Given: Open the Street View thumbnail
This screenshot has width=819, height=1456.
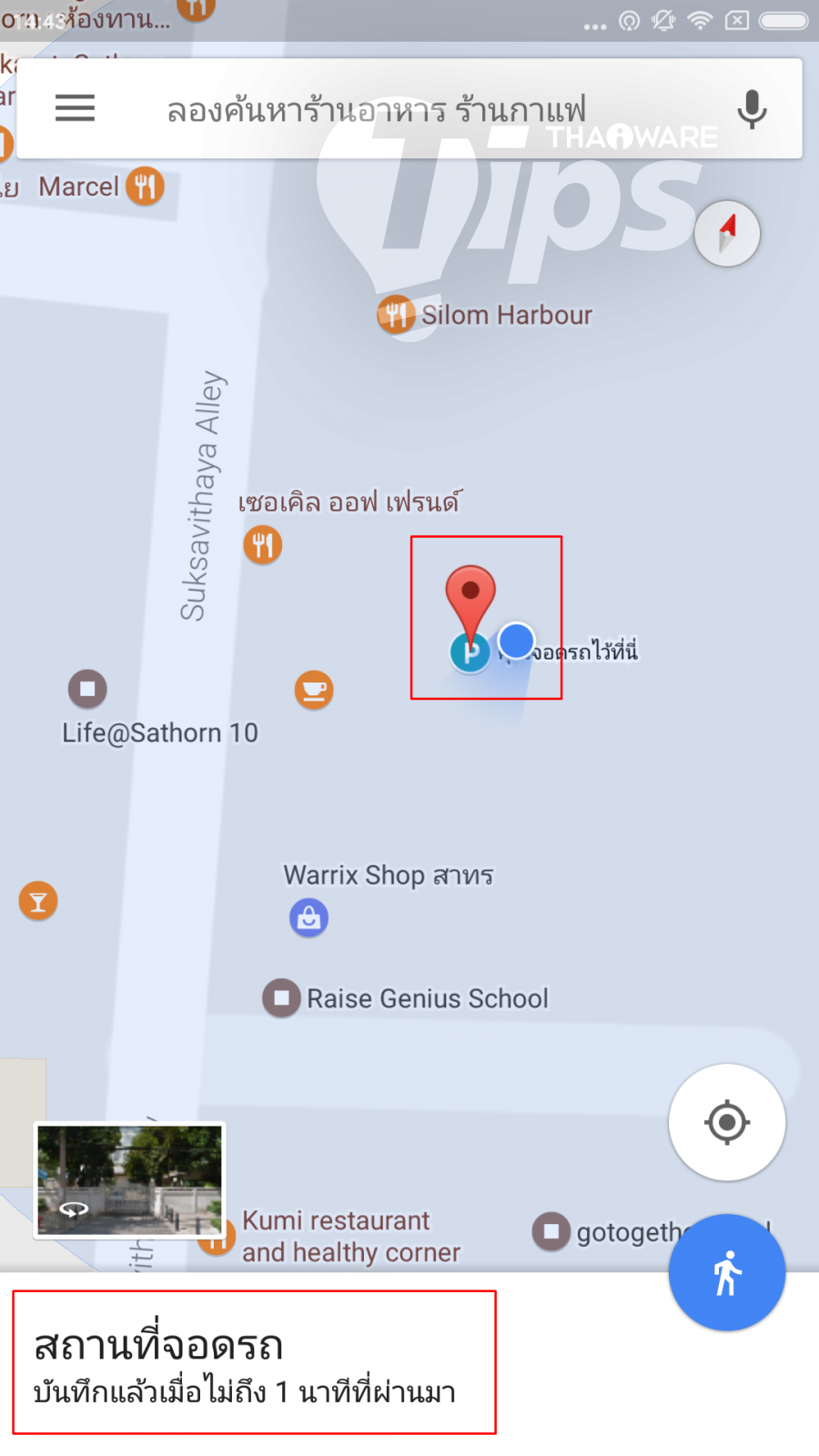Looking at the screenshot, I should click(129, 1179).
